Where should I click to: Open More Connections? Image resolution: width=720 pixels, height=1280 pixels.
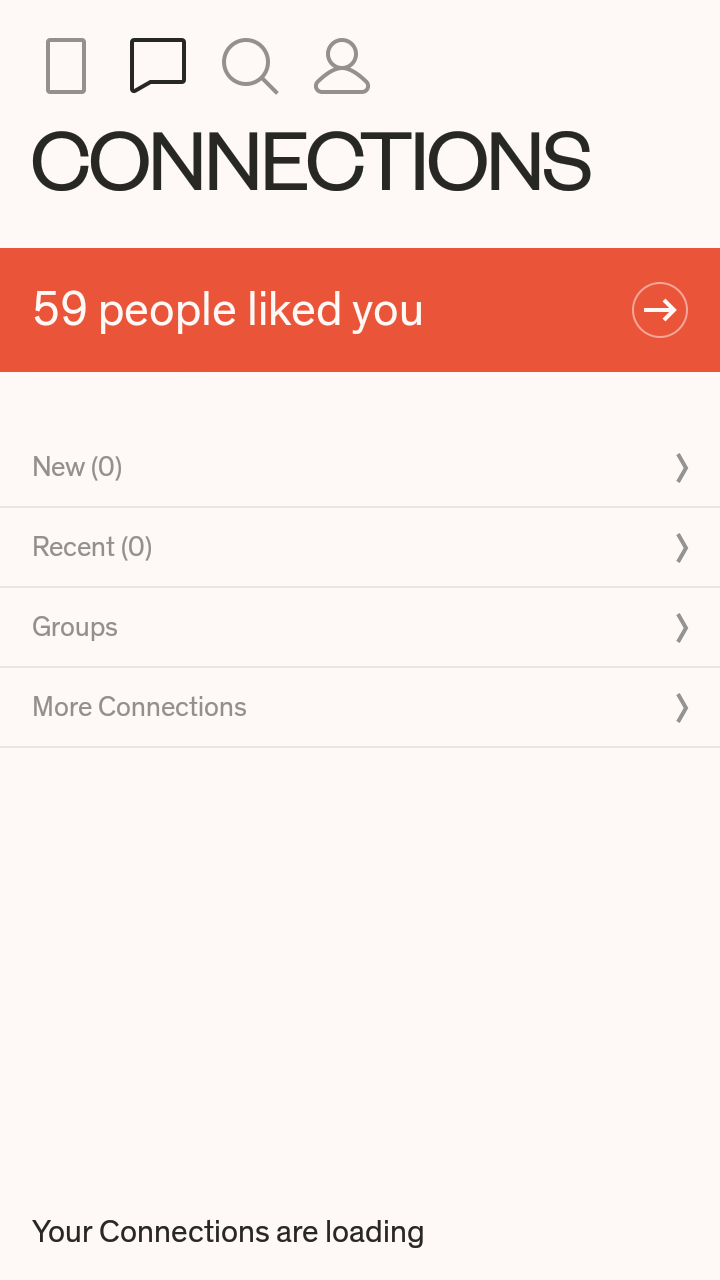(x=360, y=707)
